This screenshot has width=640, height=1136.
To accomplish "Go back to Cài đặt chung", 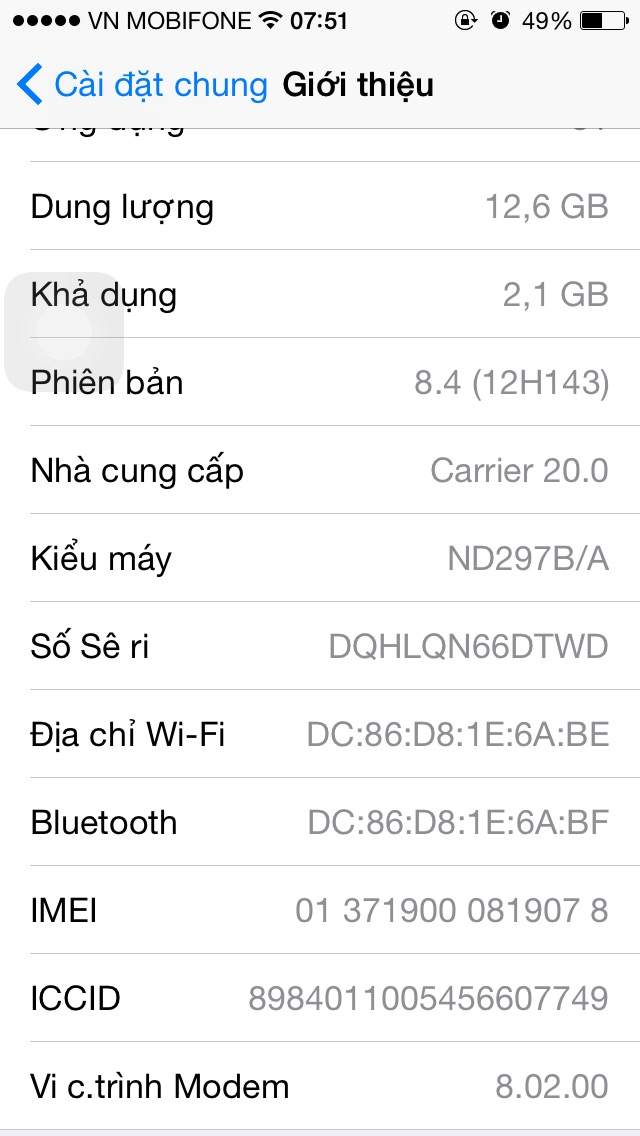I will pos(142,84).
